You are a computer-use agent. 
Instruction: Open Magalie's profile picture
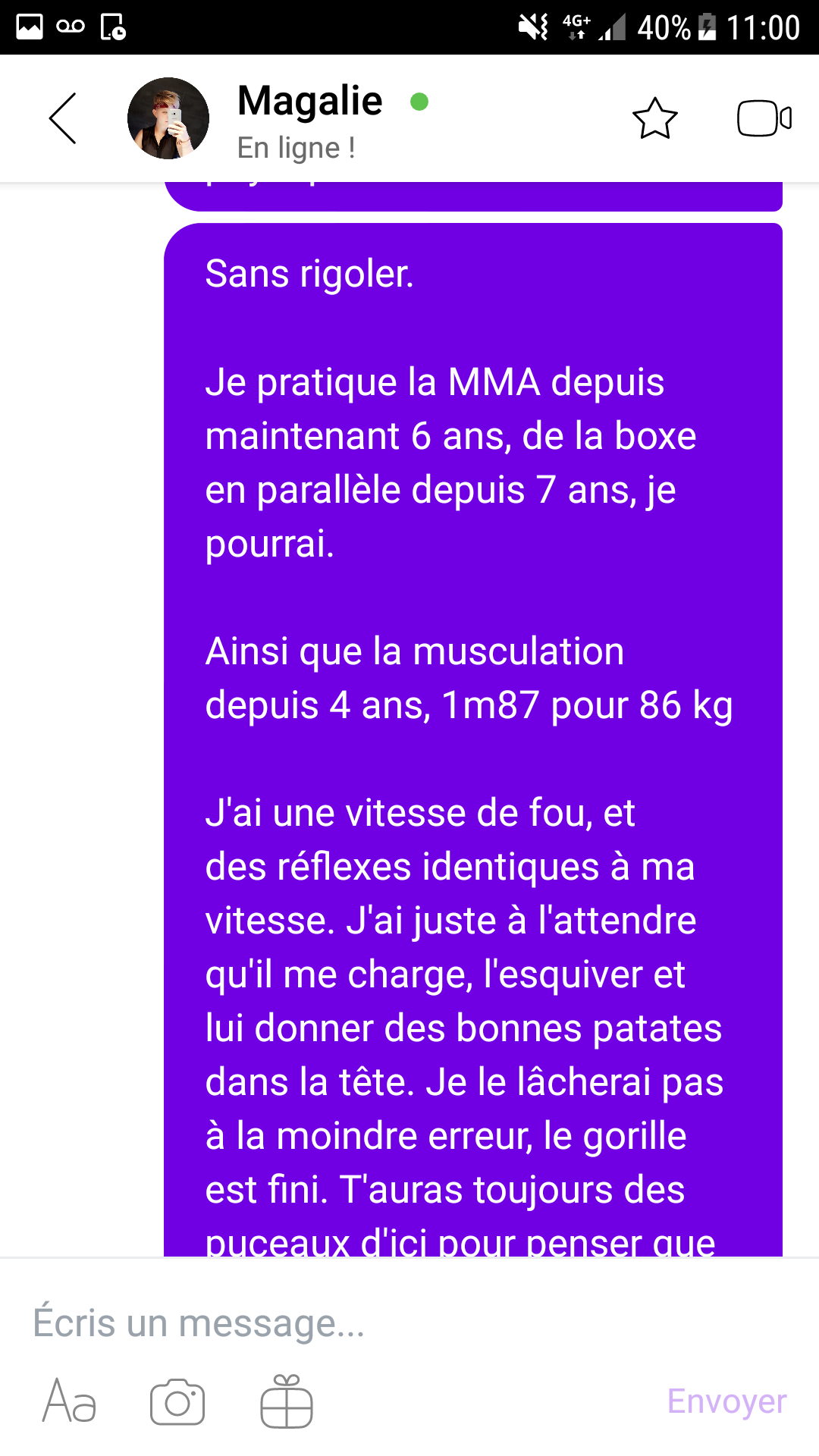168,118
